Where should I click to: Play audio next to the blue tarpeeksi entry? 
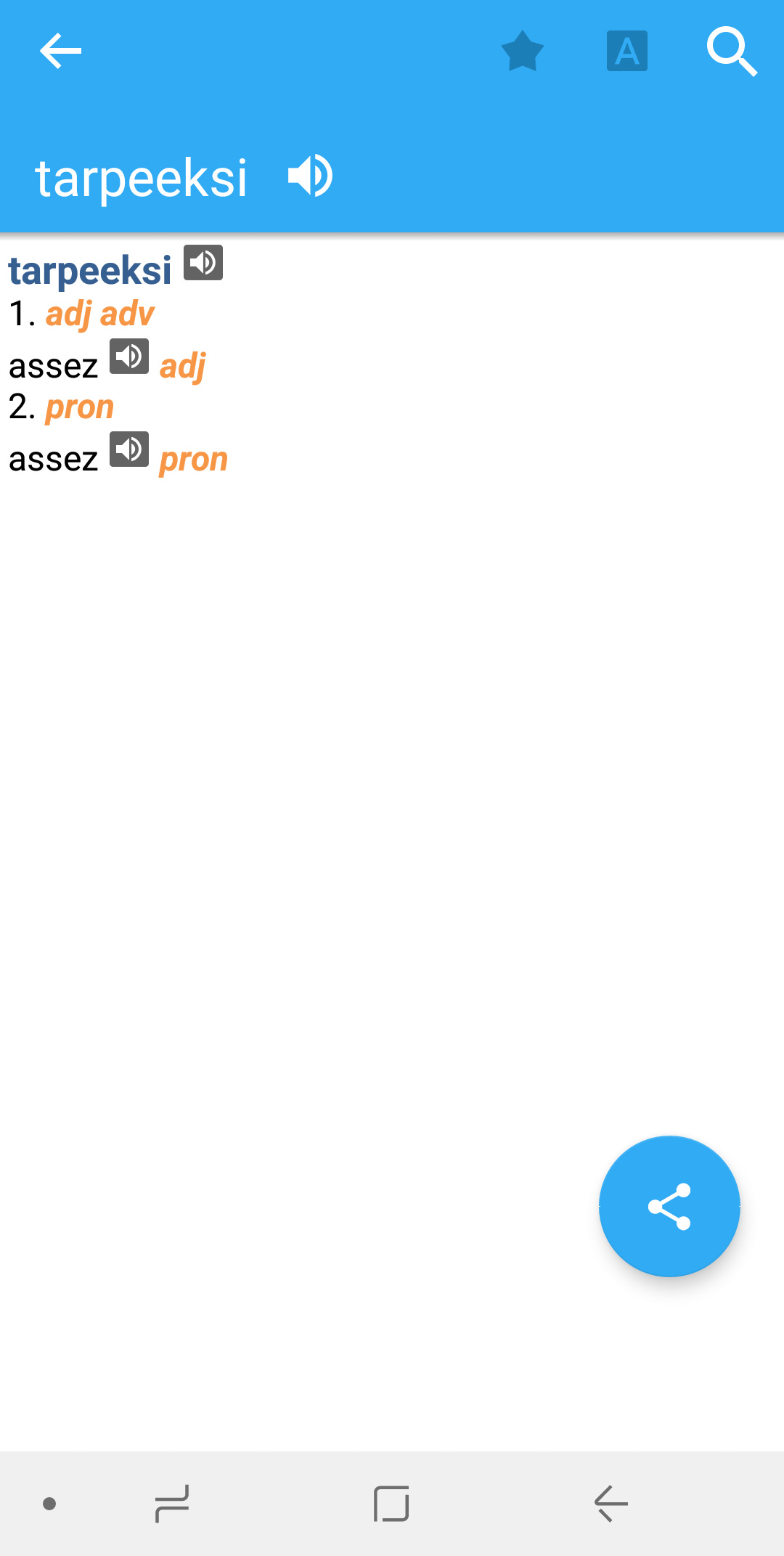203,263
